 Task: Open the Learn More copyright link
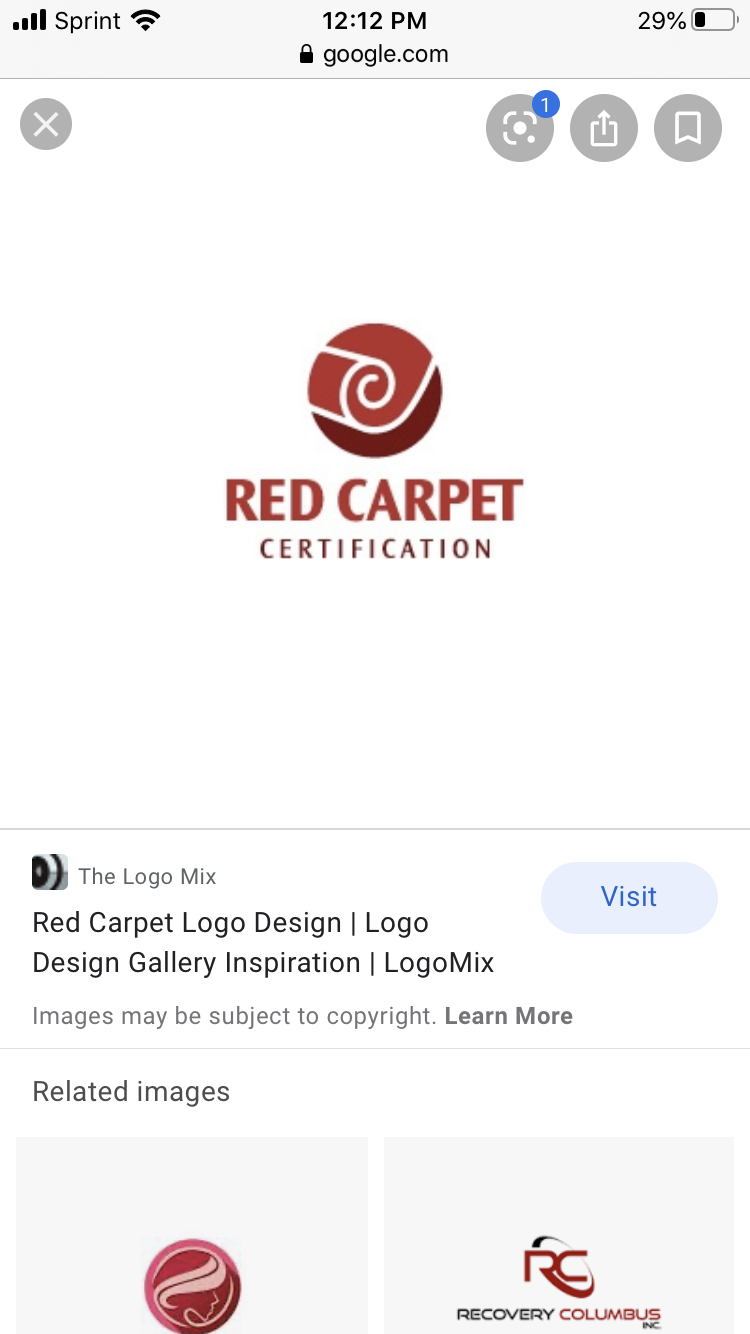click(x=508, y=1016)
